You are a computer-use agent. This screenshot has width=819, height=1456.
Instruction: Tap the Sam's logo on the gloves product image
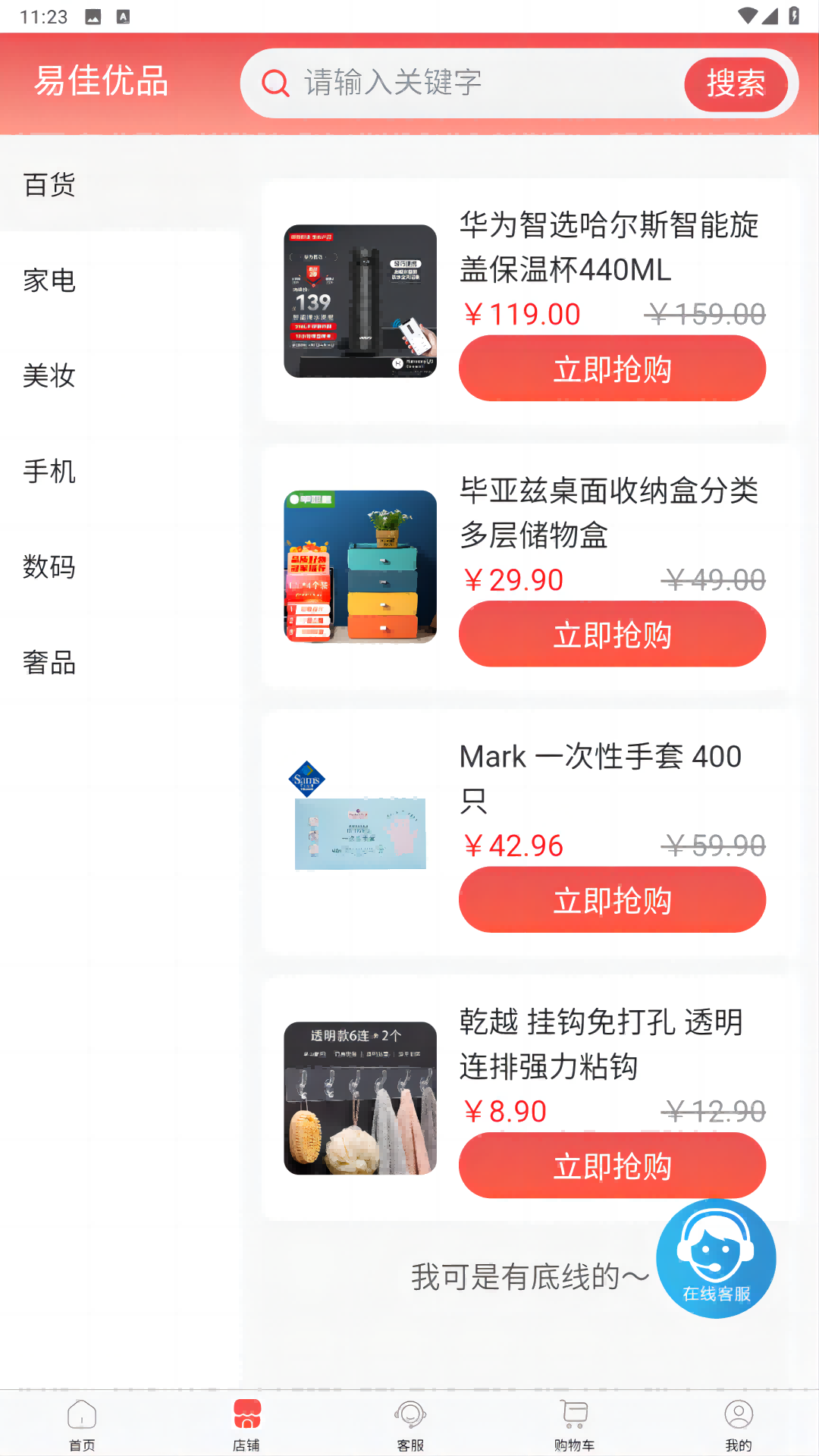(306, 777)
